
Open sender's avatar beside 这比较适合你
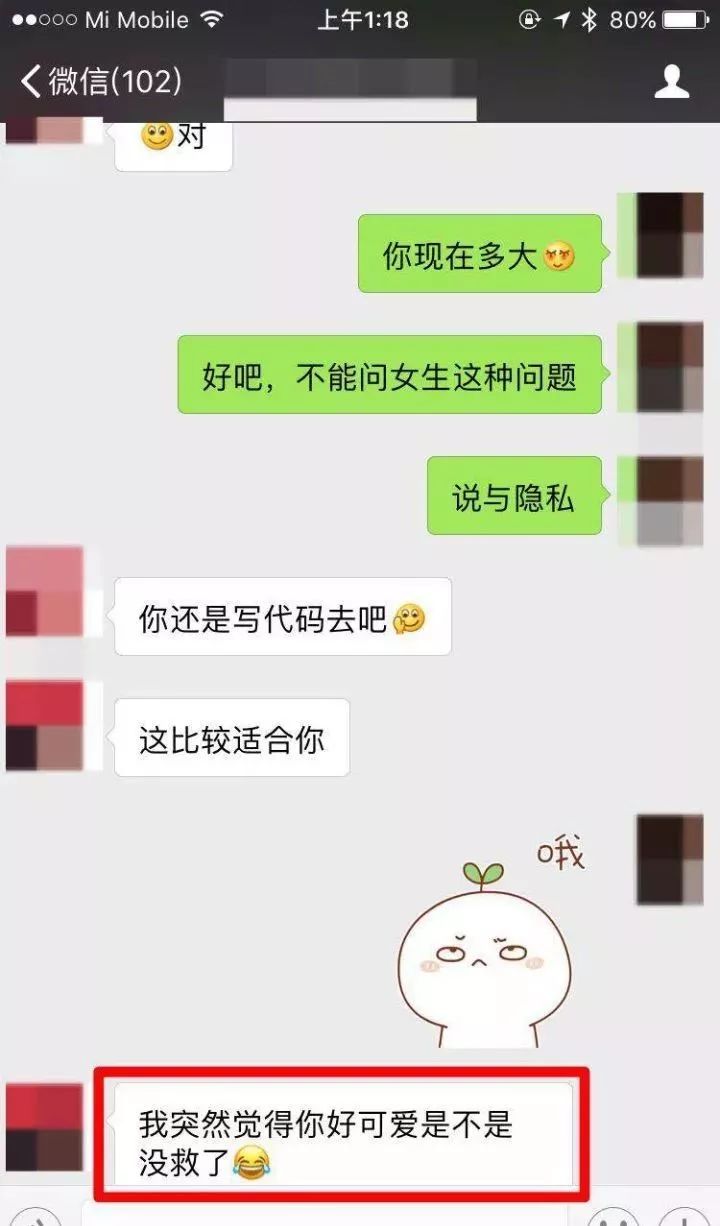tap(45, 726)
